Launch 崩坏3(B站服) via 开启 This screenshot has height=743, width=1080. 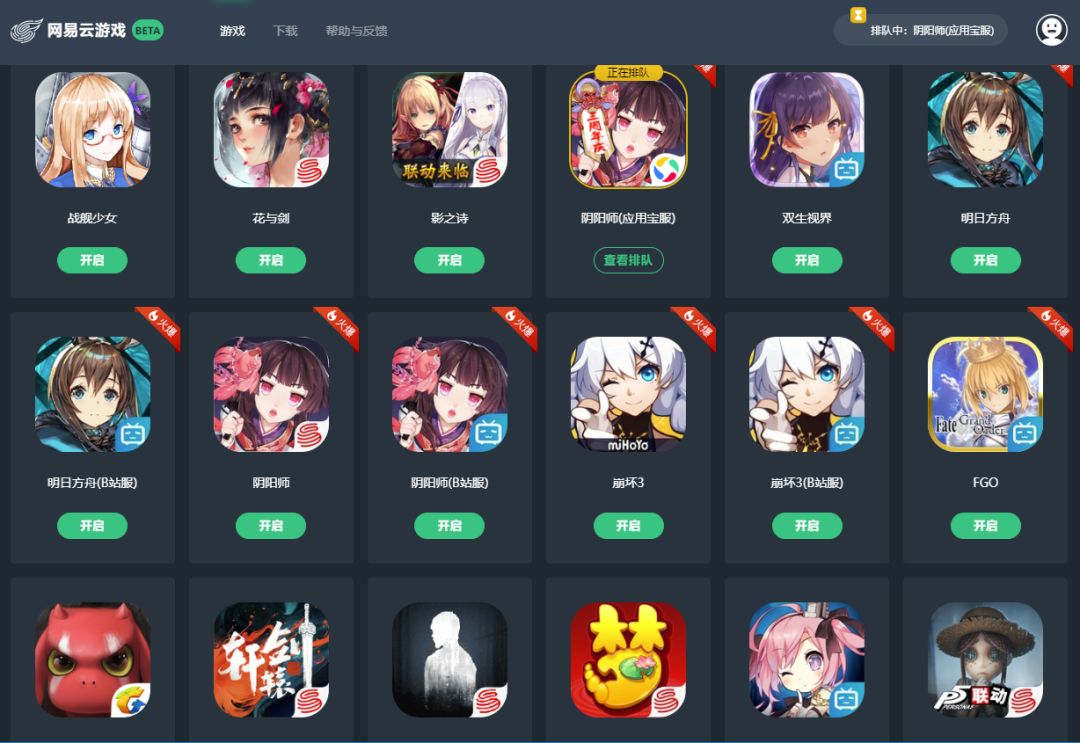(x=807, y=525)
